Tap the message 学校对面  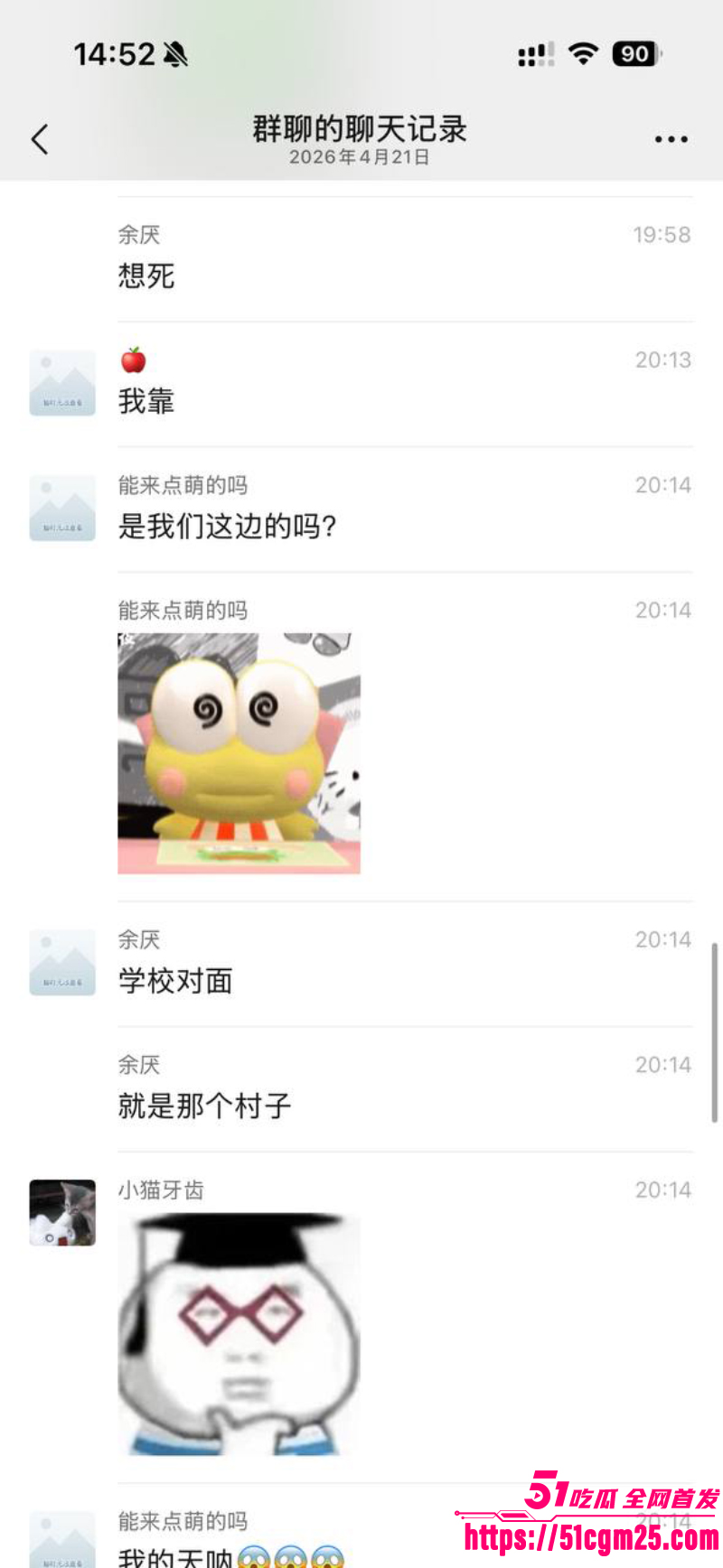(x=175, y=982)
